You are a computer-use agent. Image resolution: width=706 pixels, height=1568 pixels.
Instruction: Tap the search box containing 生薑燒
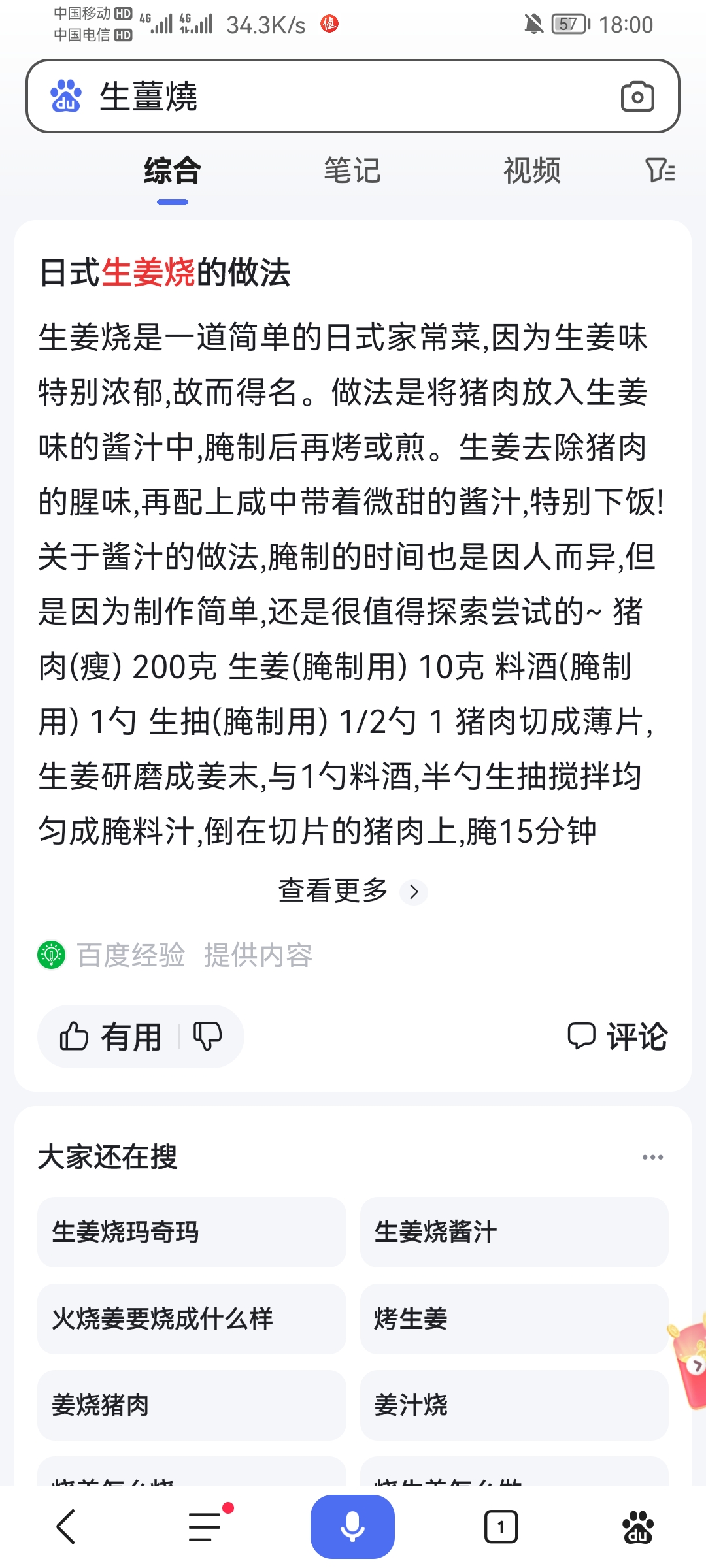[x=327, y=97]
